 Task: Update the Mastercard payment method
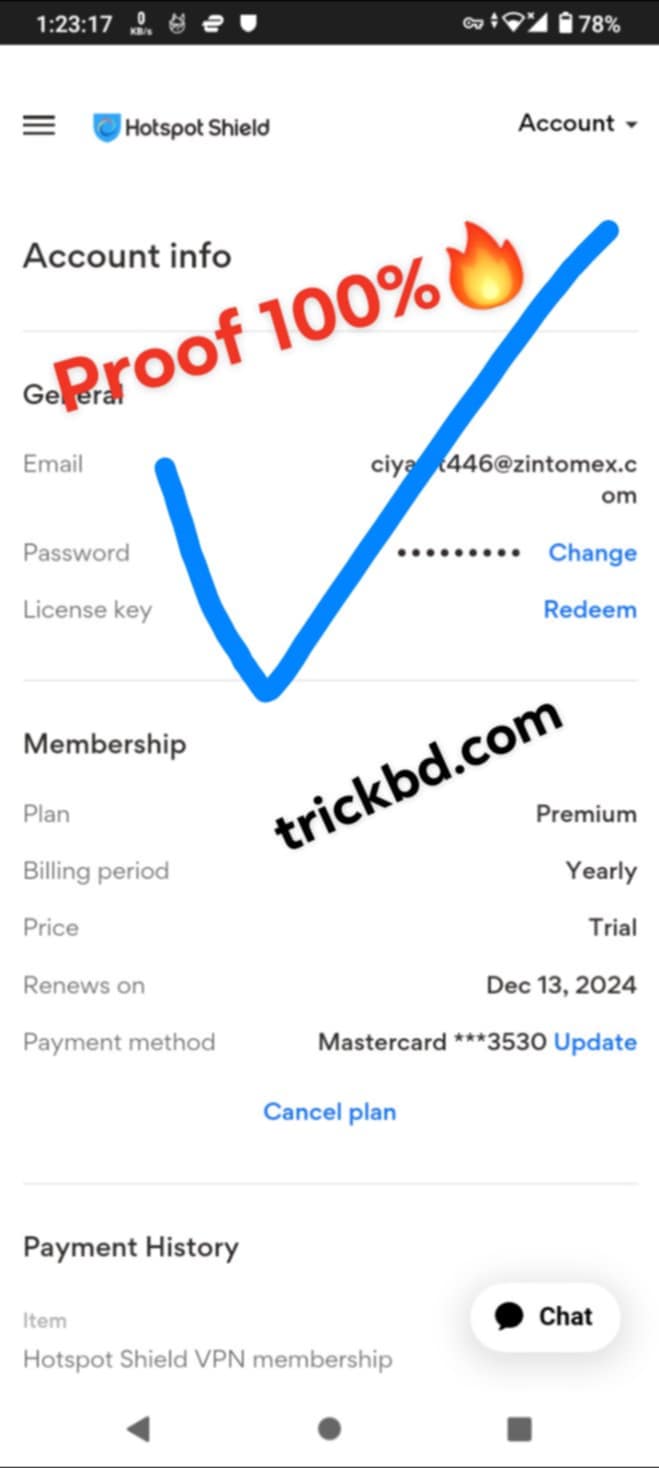(x=595, y=1042)
